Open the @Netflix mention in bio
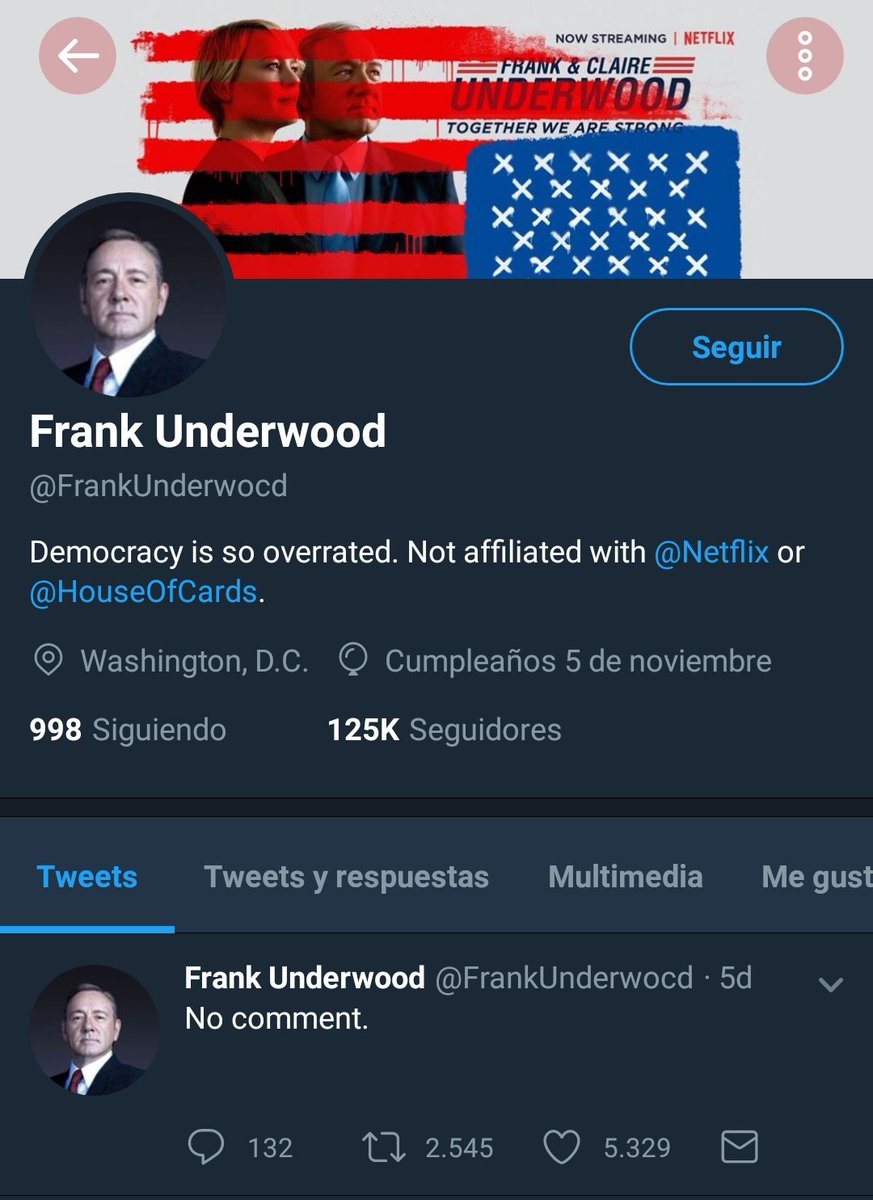Screen dimensions: 873x1200 (x=711, y=552)
